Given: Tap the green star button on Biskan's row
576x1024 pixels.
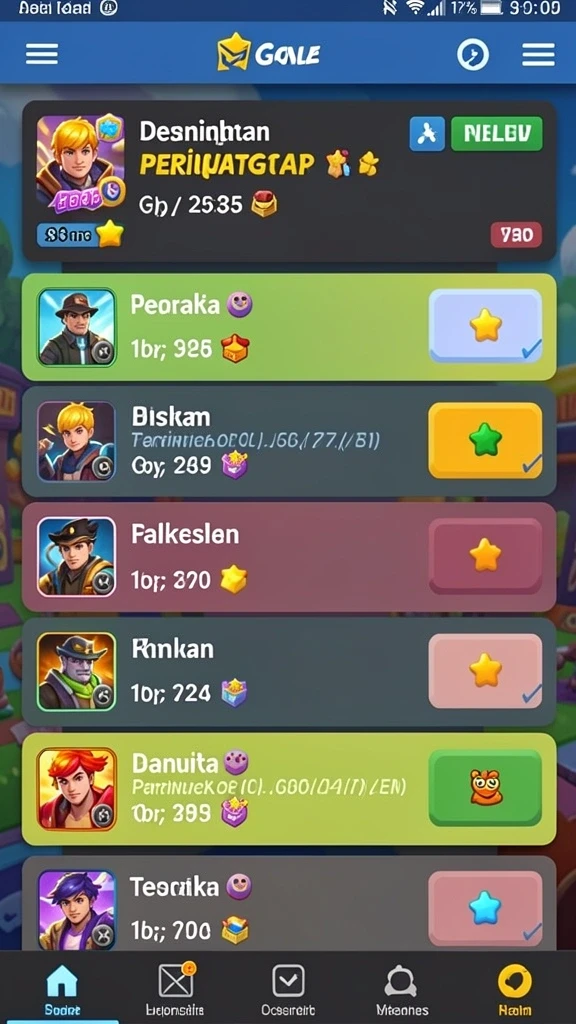Looking at the screenshot, I should coord(485,441).
